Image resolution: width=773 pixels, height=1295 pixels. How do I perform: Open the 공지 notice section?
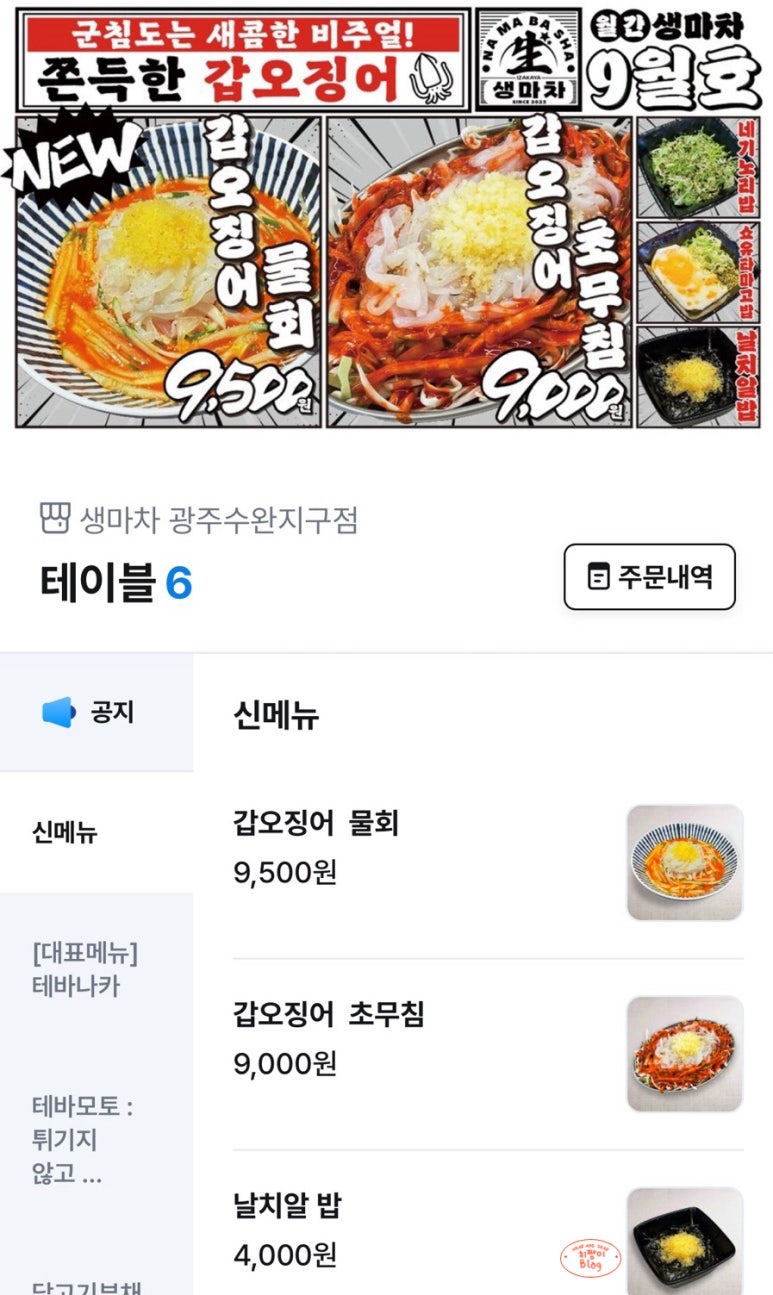click(x=96, y=713)
